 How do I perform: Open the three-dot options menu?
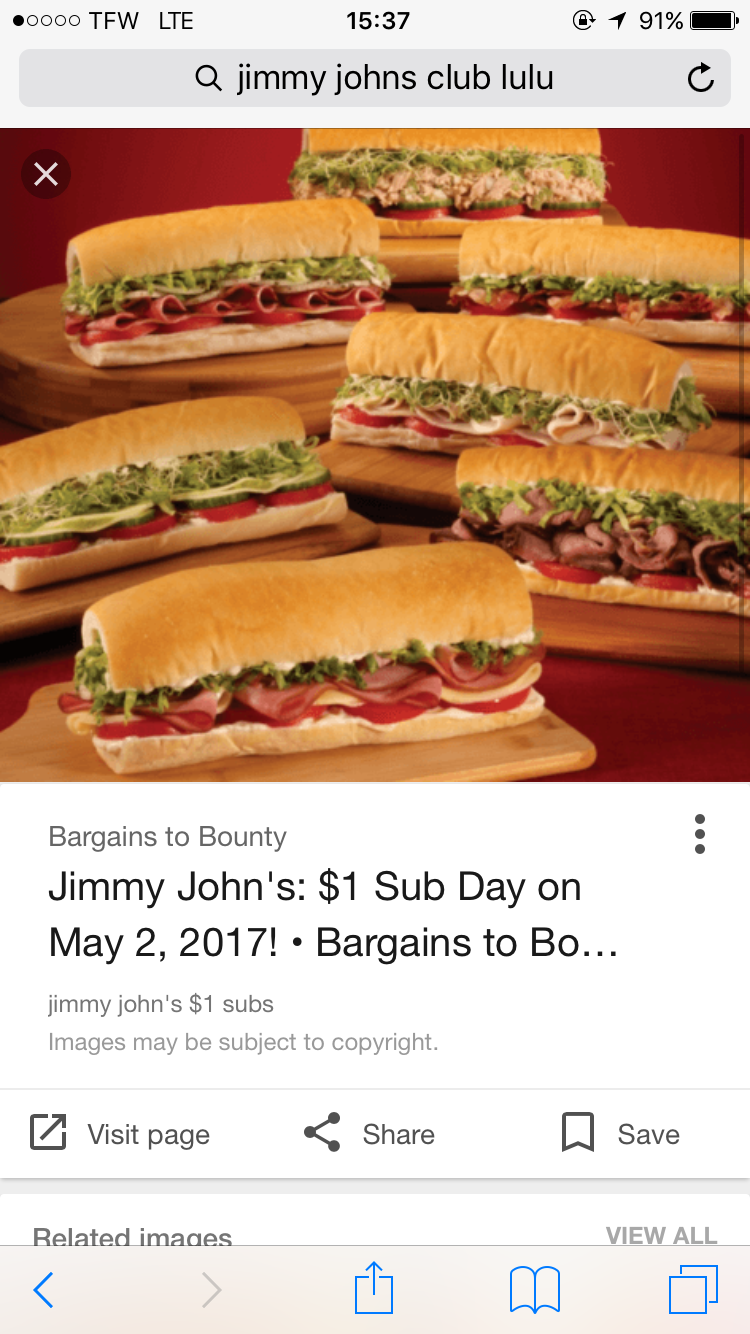(700, 834)
